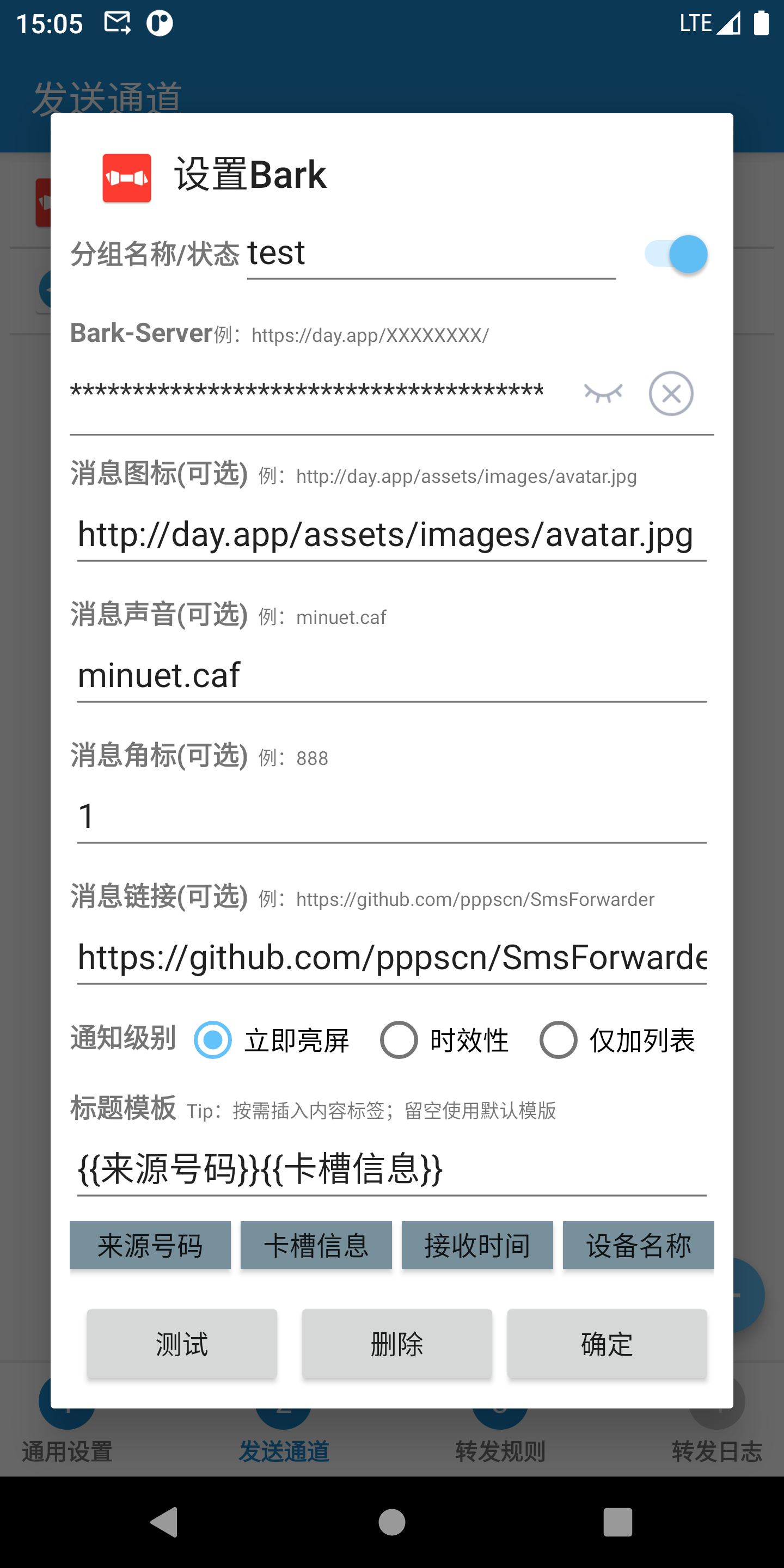The height and width of the screenshot is (1568, 784).
Task: Edit the message icon URL field
Action: click(391, 536)
